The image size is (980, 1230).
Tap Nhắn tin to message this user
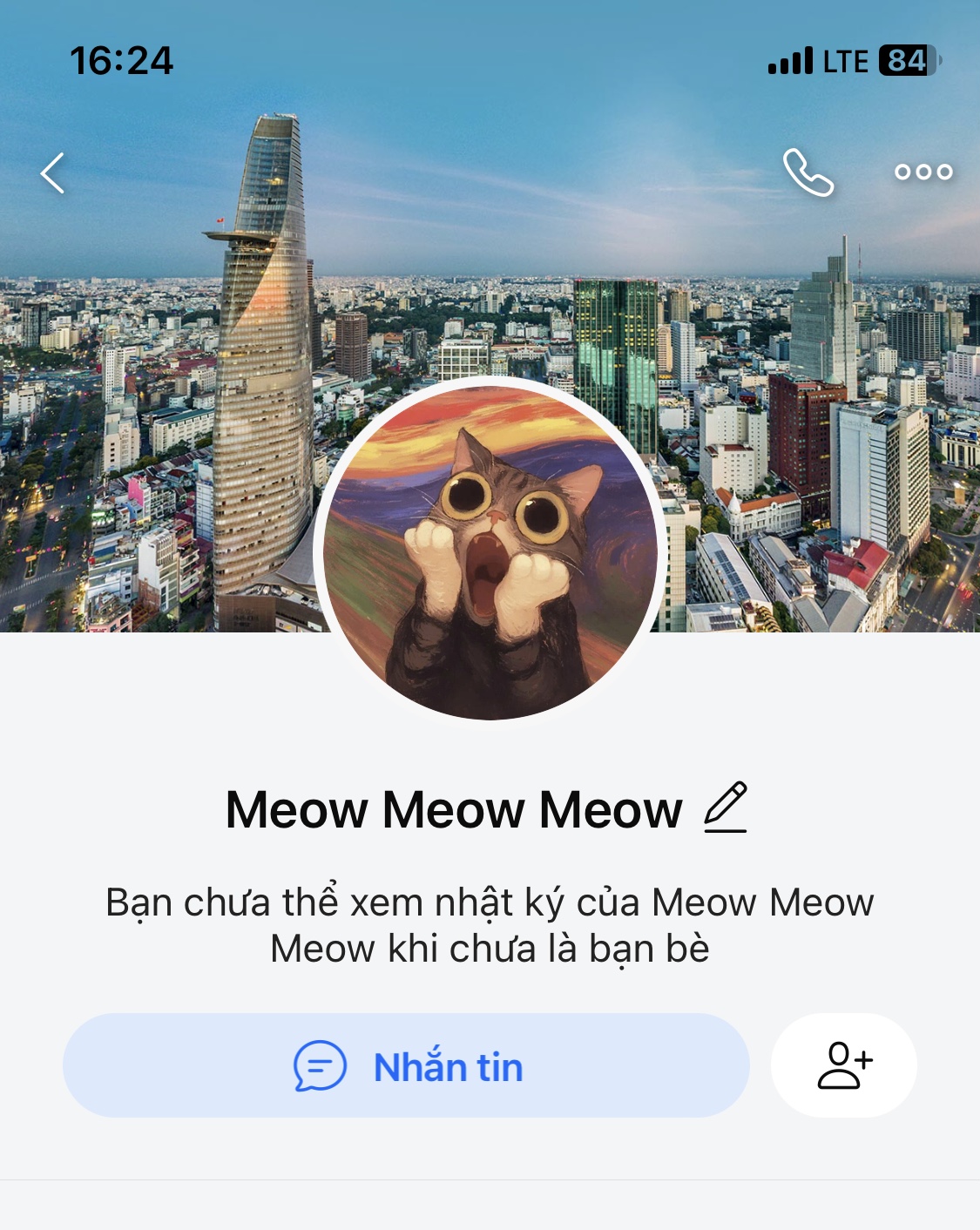coord(406,1065)
